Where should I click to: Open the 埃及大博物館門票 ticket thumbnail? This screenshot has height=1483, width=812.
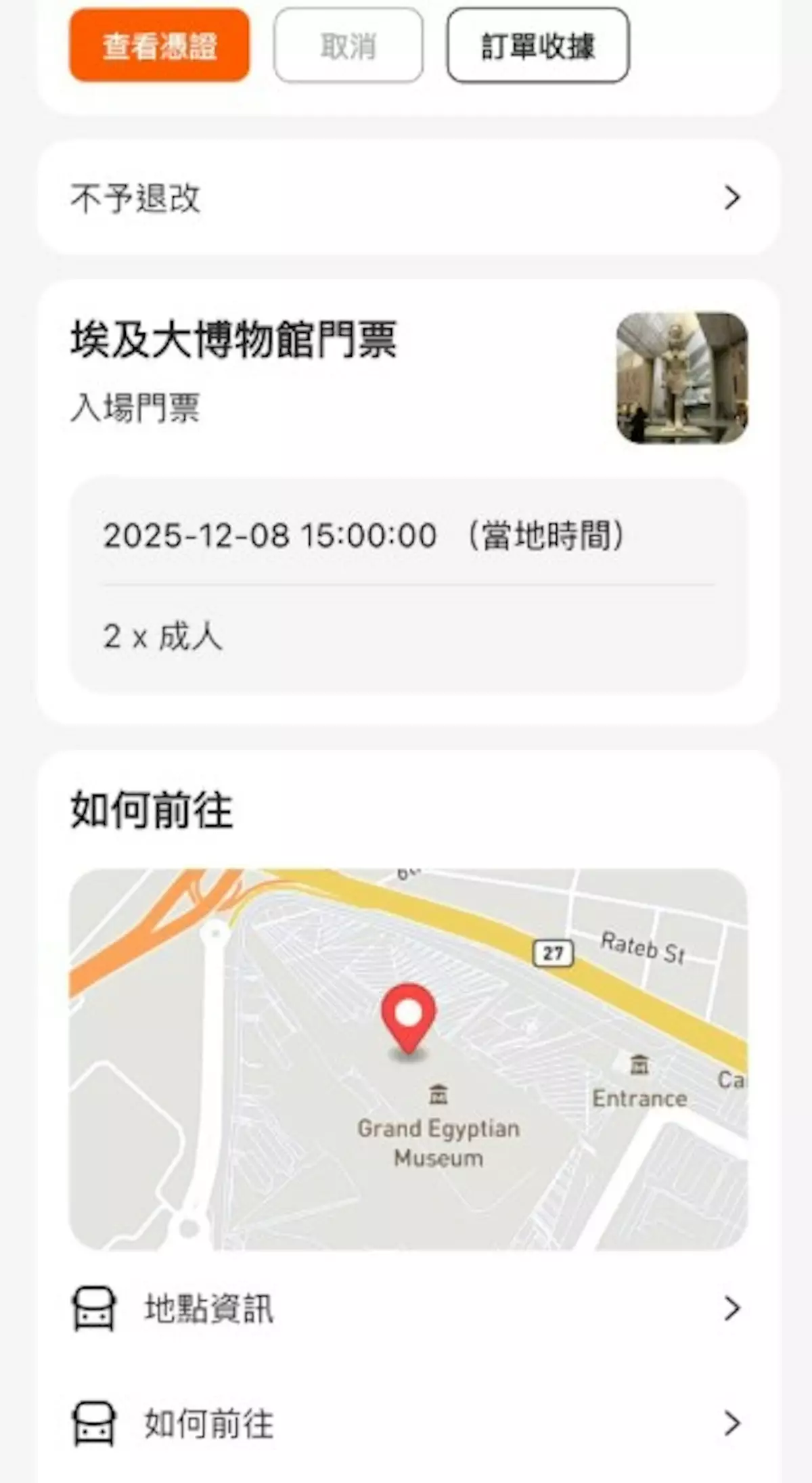click(682, 378)
